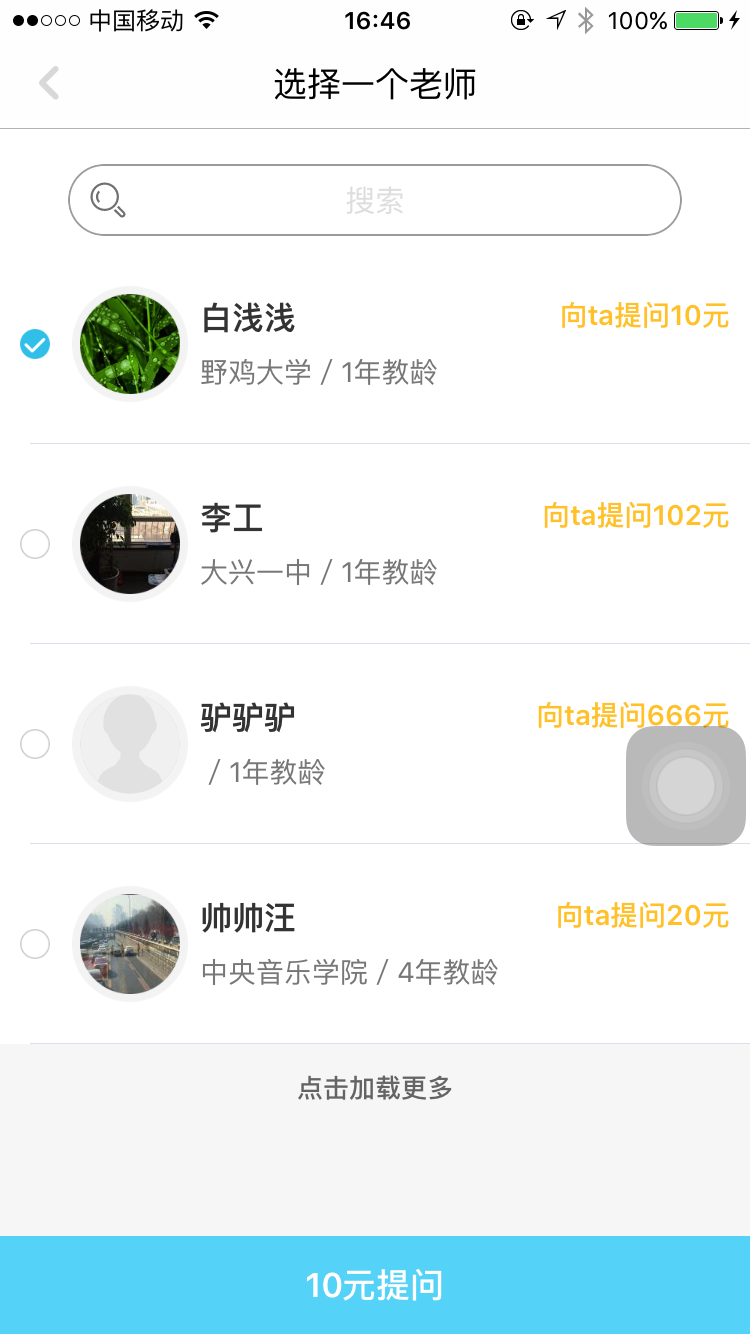Open the avatar of 帅帅汪
This screenshot has width=750, height=1334.
click(130, 944)
